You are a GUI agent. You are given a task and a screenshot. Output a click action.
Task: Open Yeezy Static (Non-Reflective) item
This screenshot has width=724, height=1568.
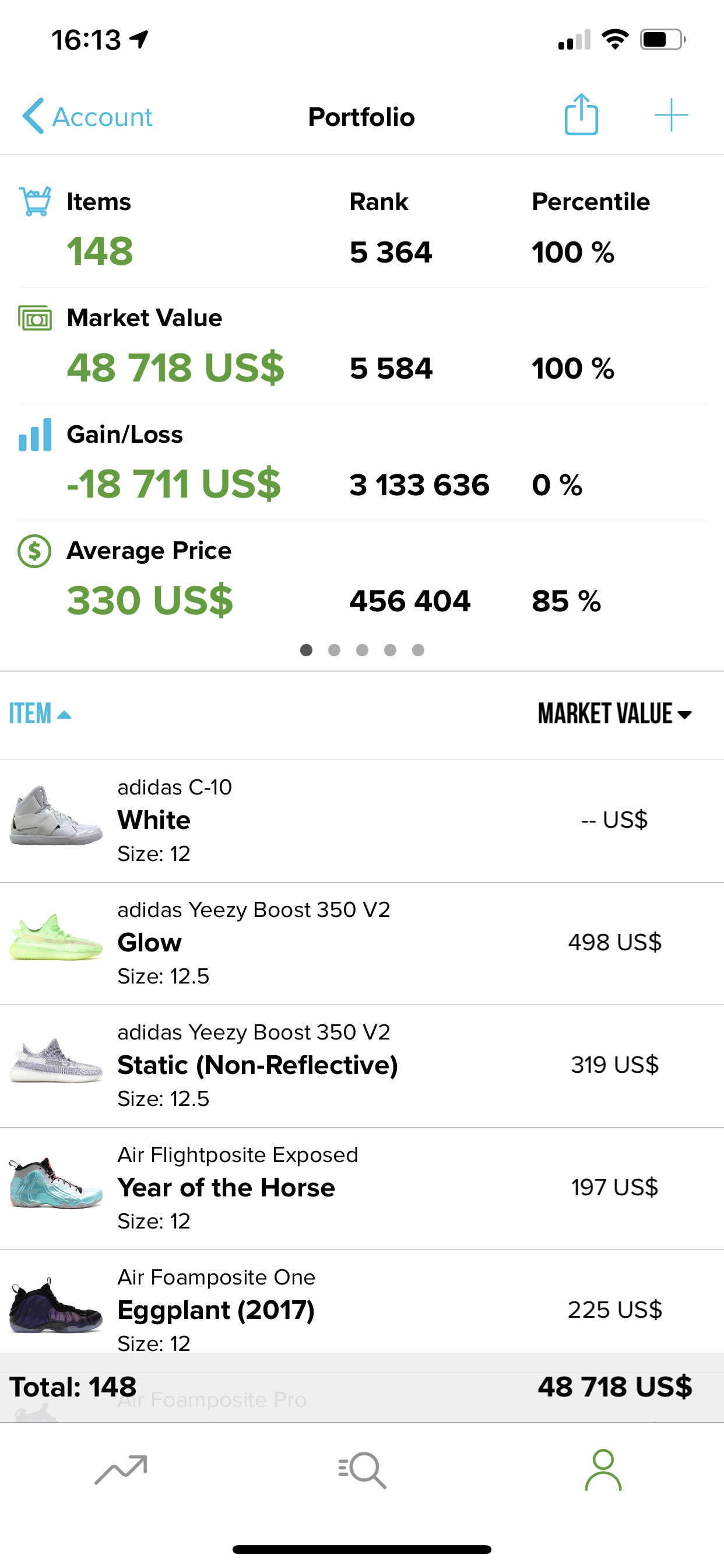[x=362, y=1065]
